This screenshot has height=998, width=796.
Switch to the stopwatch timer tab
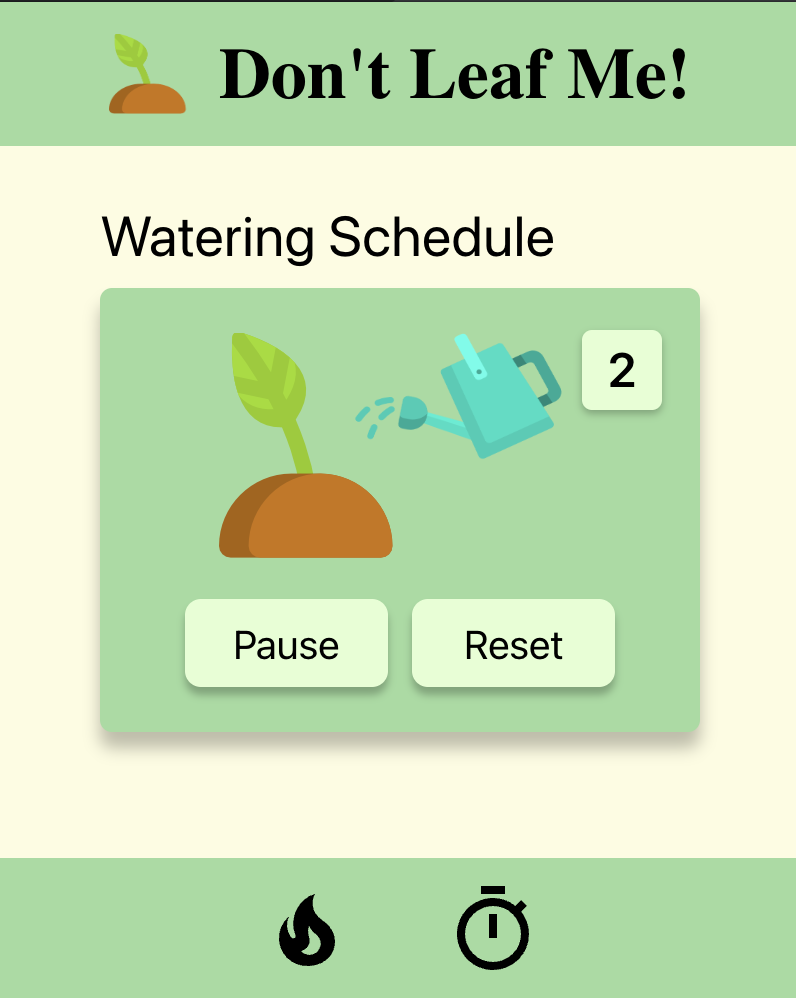pos(492,929)
